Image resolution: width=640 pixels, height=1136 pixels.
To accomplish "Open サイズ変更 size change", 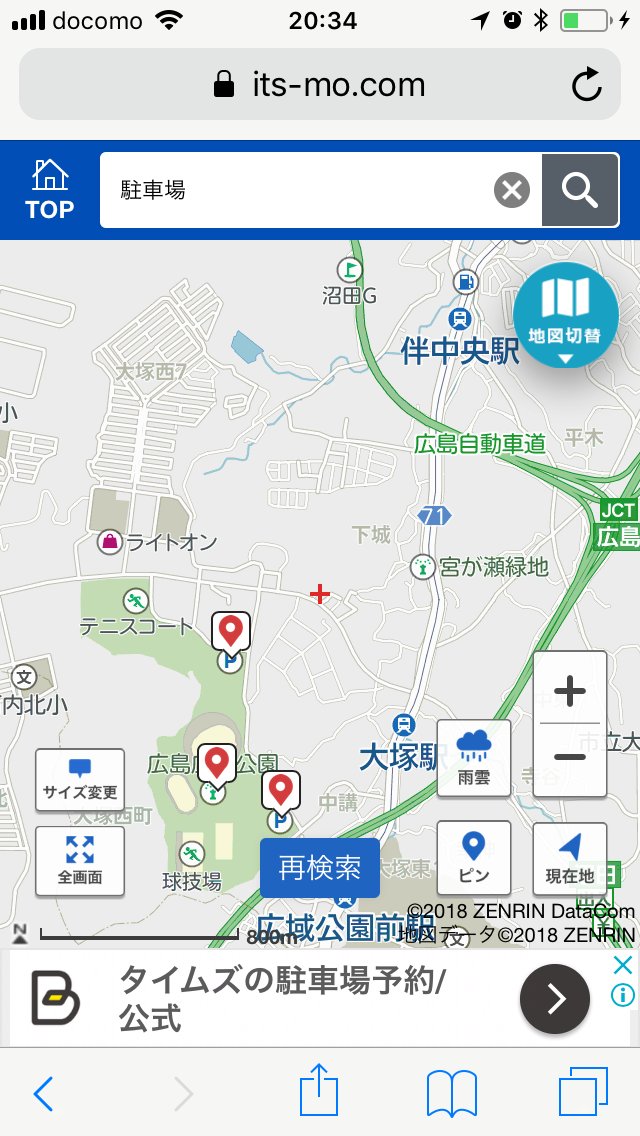I will point(80,780).
